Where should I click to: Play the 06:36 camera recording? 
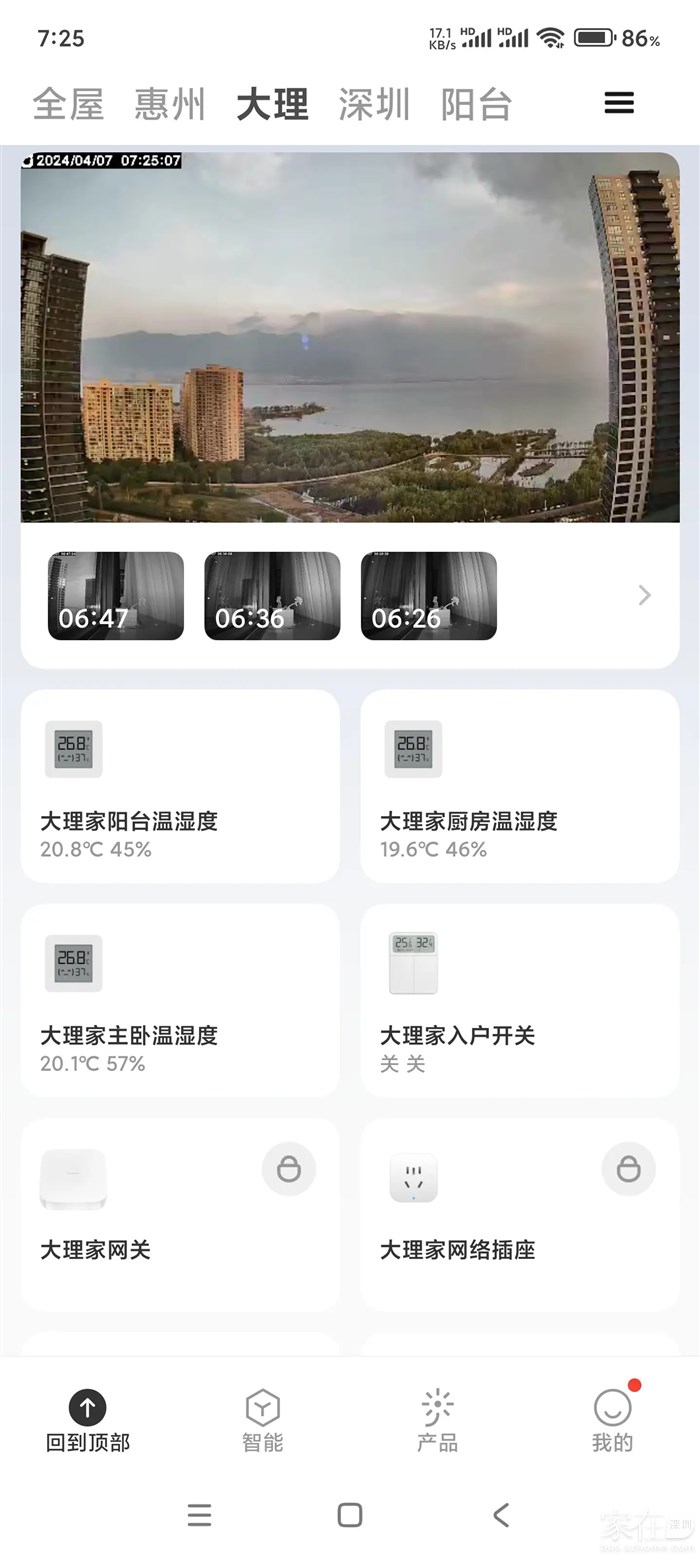click(272, 596)
